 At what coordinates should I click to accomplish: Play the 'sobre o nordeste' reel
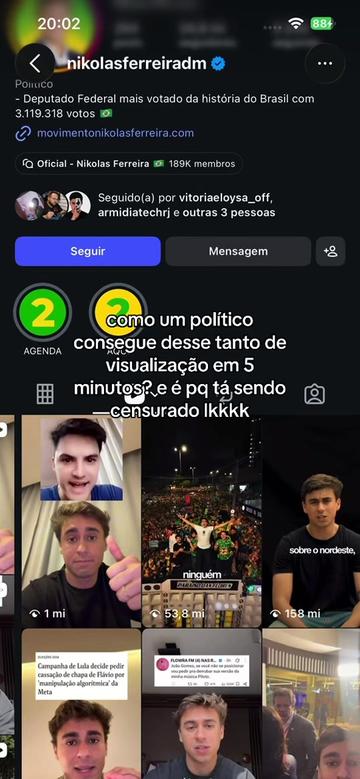coord(311,521)
